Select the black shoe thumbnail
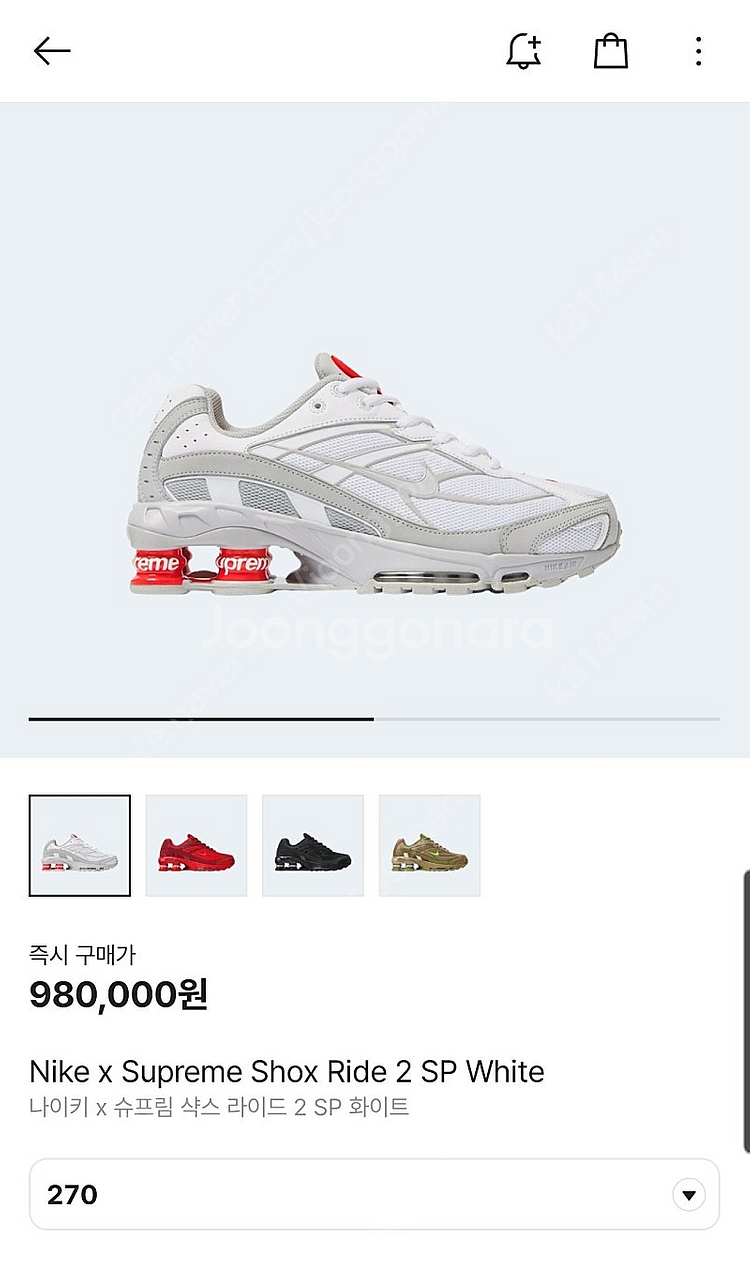The image size is (750, 1264). pyautogui.click(x=313, y=846)
